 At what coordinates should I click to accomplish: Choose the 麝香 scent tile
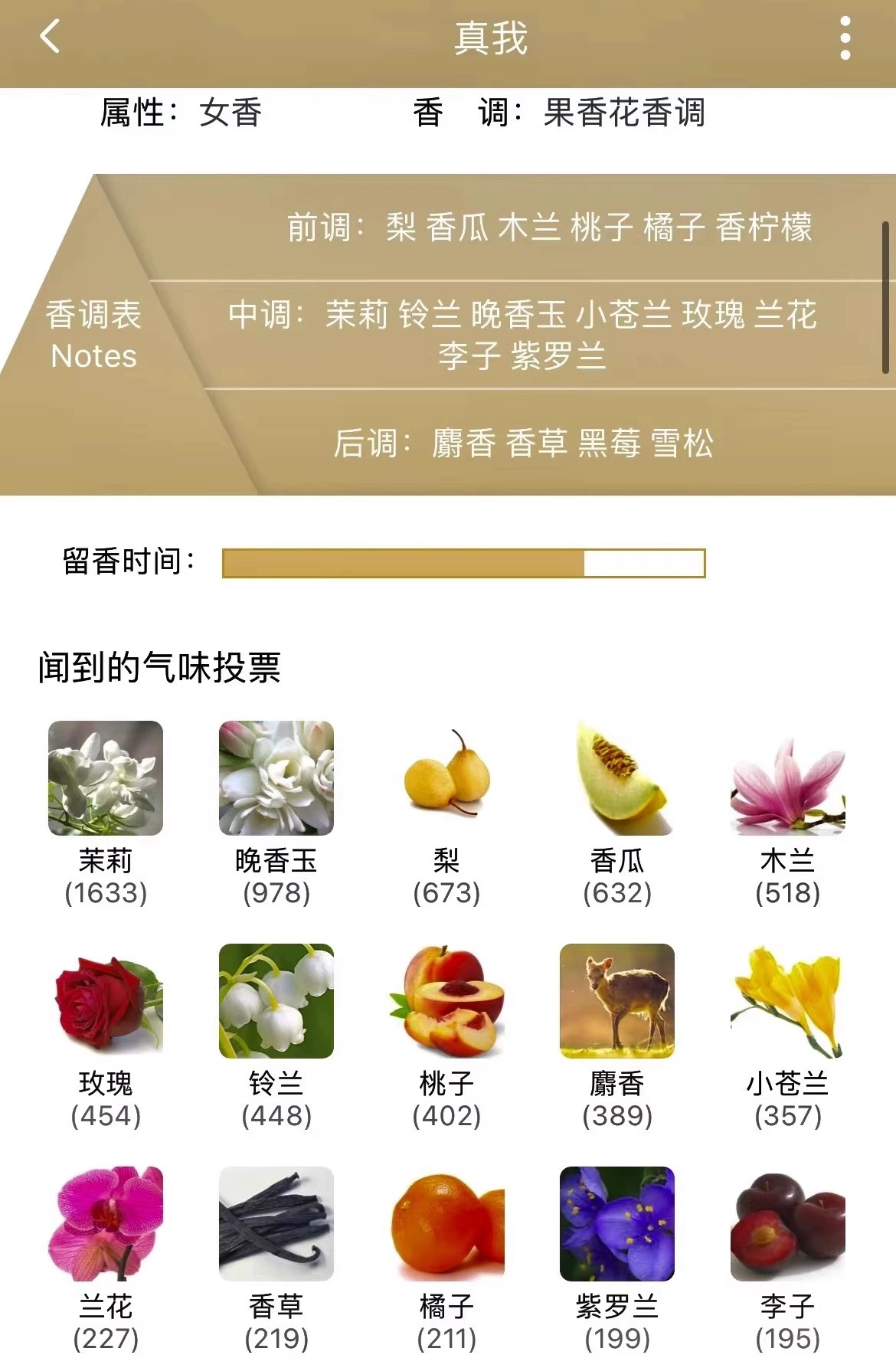click(x=617, y=1001)
